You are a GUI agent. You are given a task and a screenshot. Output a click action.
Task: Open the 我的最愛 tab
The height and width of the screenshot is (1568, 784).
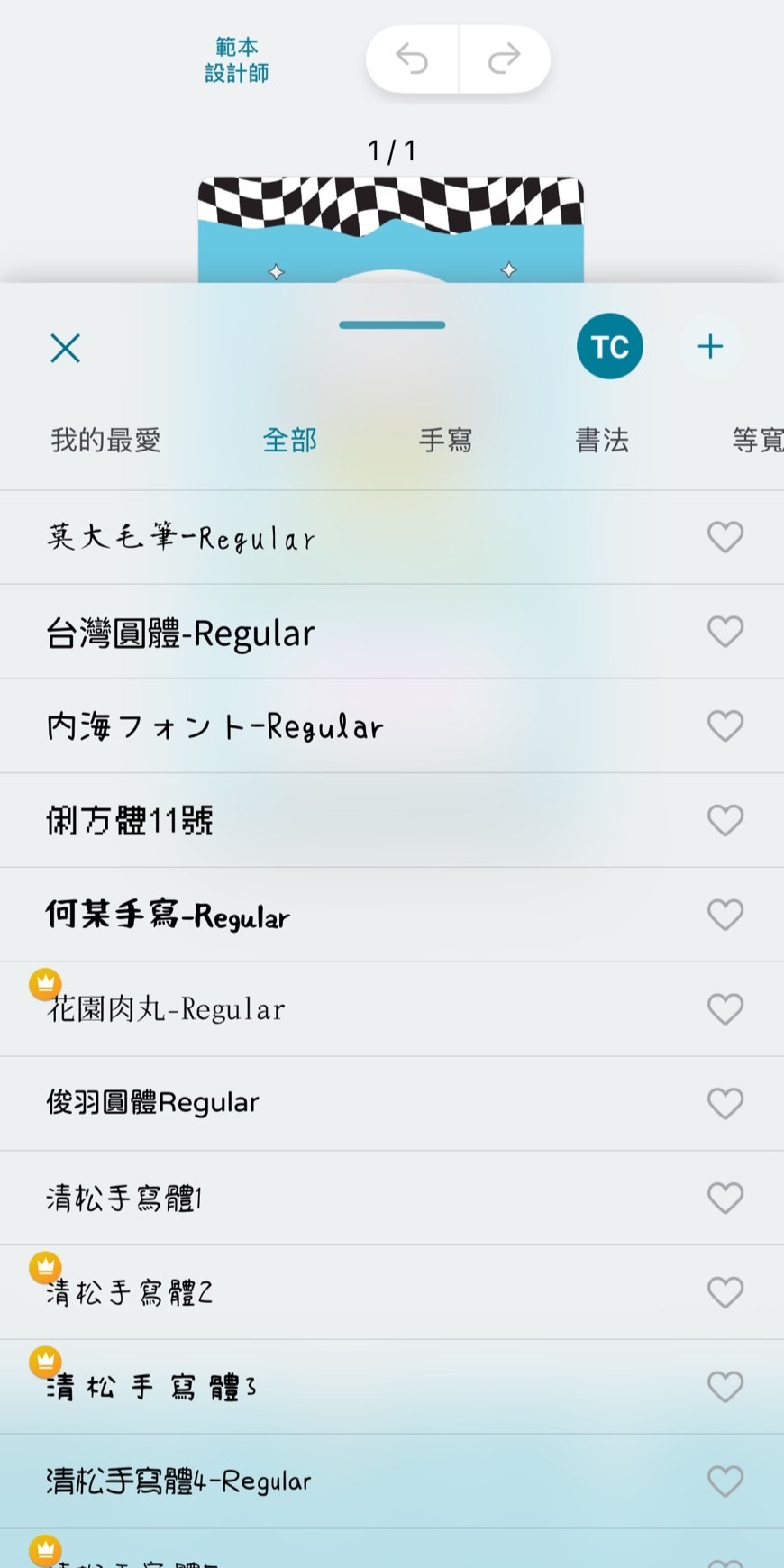105,440
